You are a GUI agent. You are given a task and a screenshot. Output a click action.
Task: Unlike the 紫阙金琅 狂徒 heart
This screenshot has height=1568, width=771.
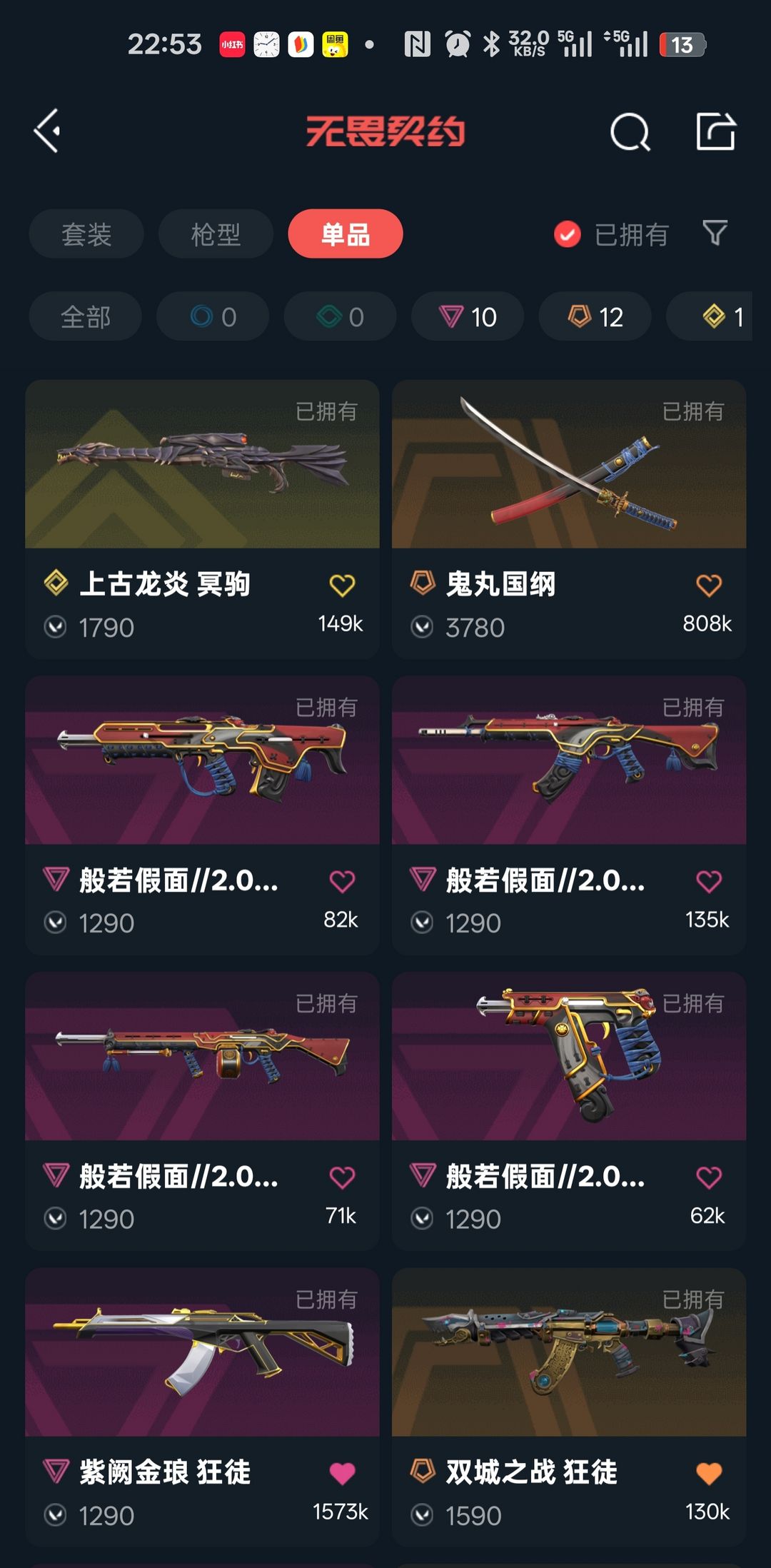[x=342, y=1473]
